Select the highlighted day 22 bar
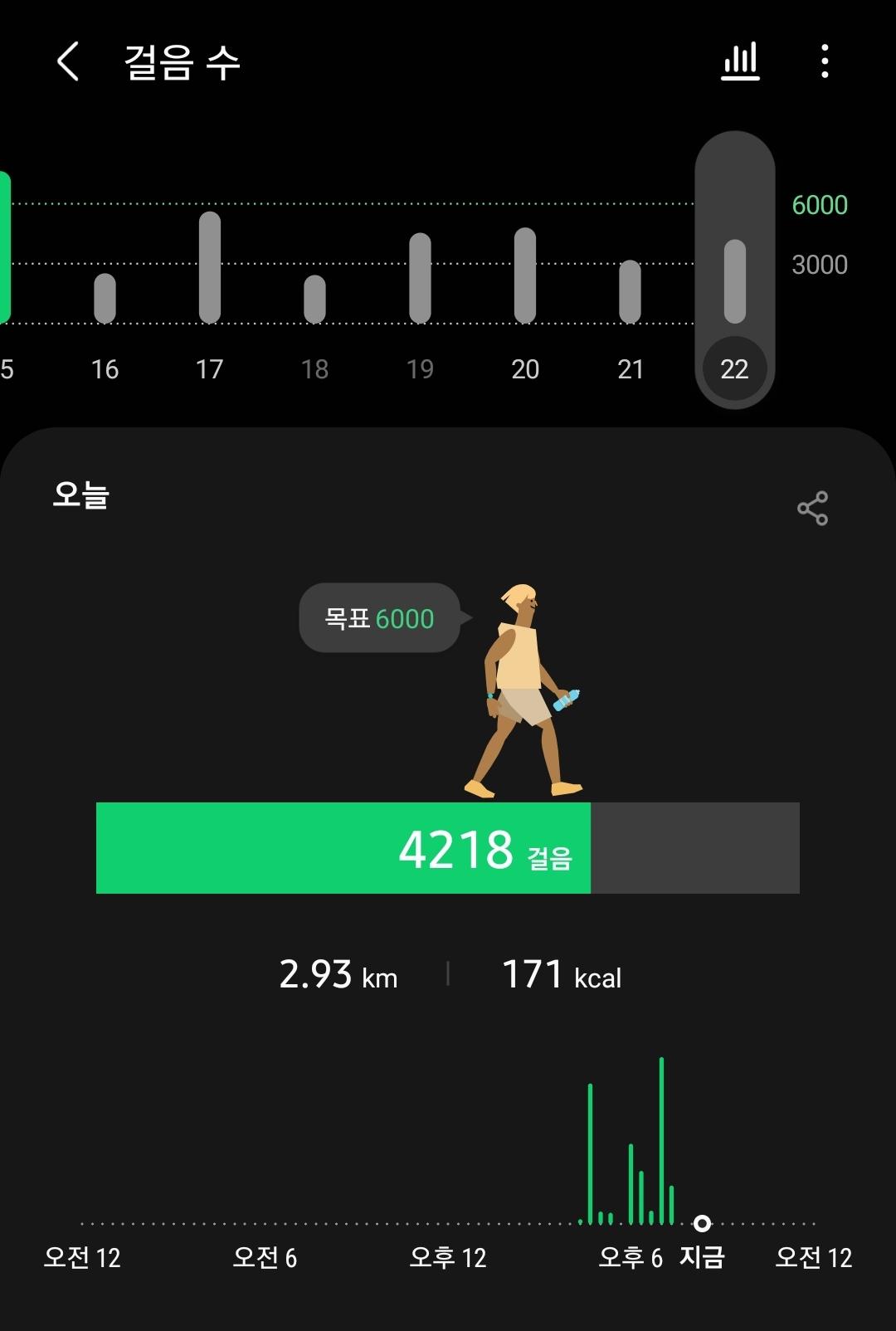Viewport: 896px width, 1331px height. click(x=734, y=281)
